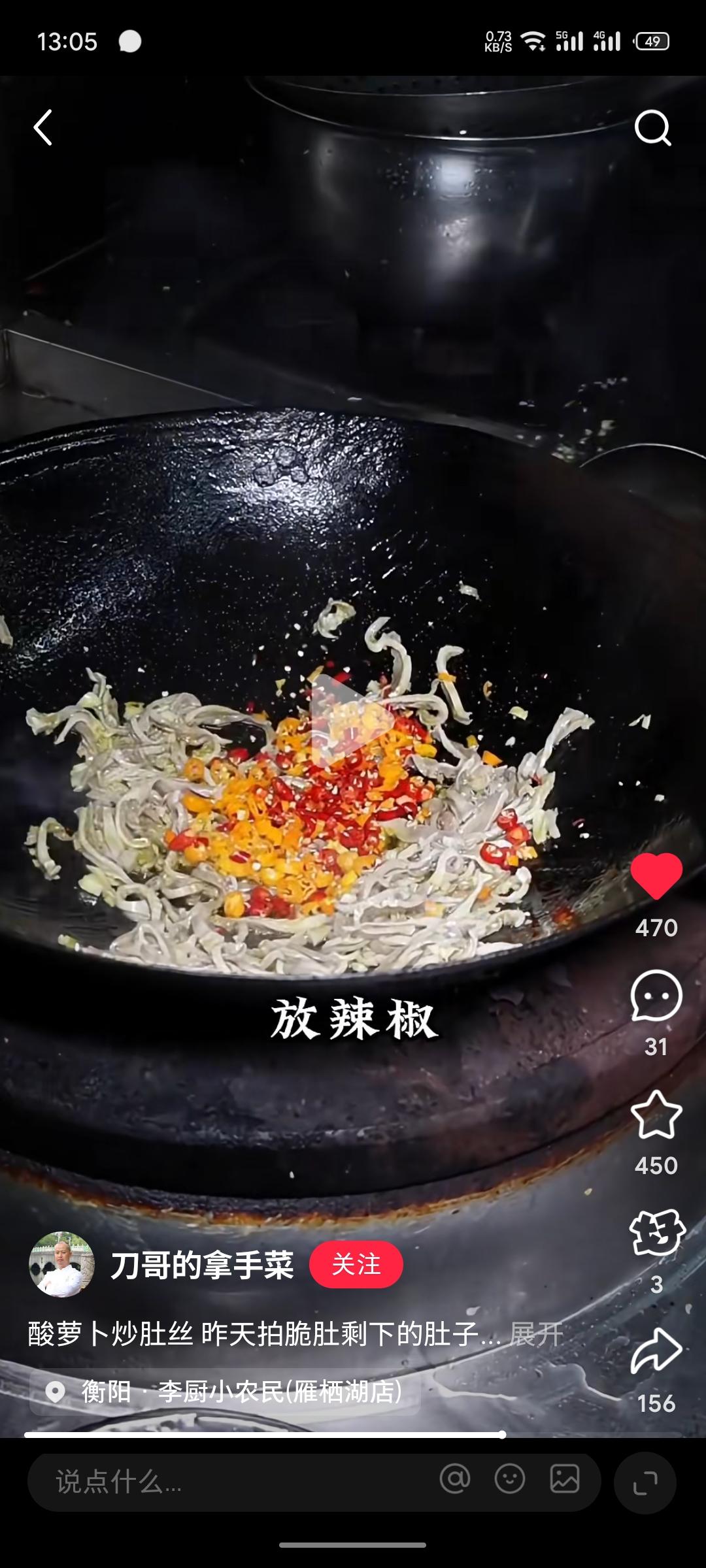Tap the video progress bar
706x1568 pixels.
click(353, 1435)
